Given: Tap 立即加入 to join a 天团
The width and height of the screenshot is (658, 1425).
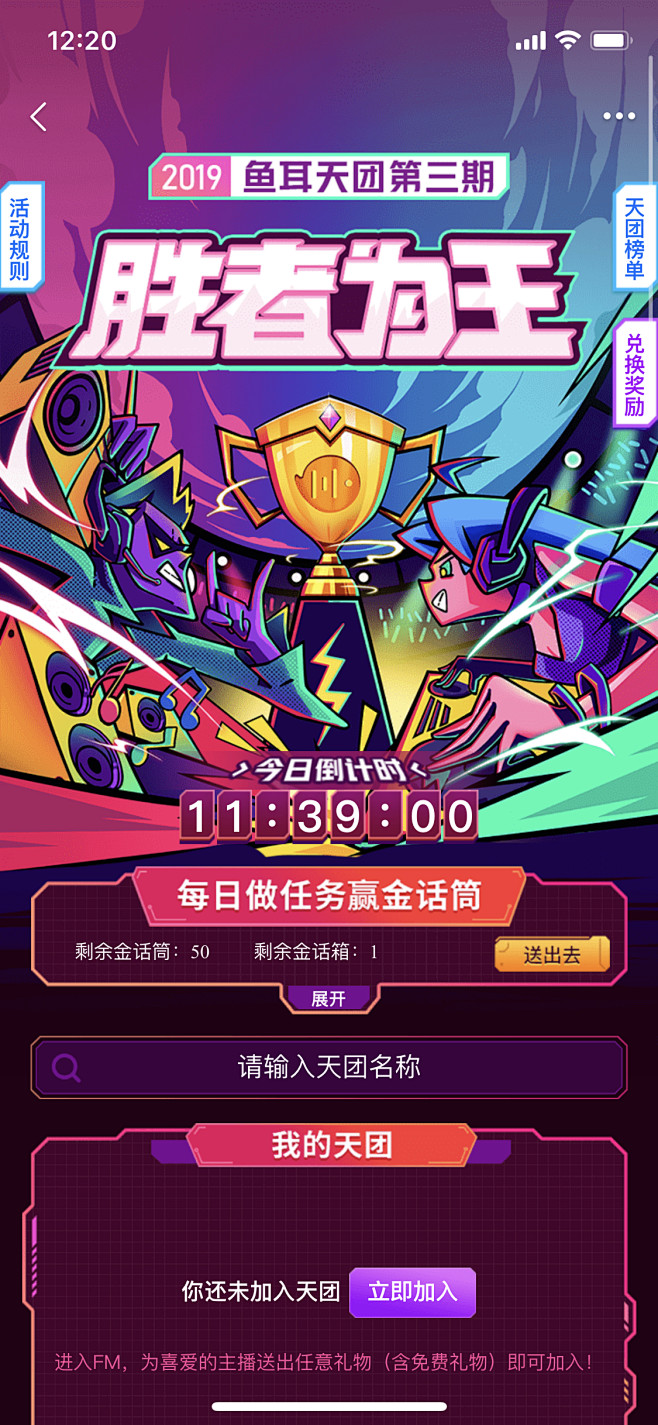Looking at the screenshot, I should [x=412, y=1291].
